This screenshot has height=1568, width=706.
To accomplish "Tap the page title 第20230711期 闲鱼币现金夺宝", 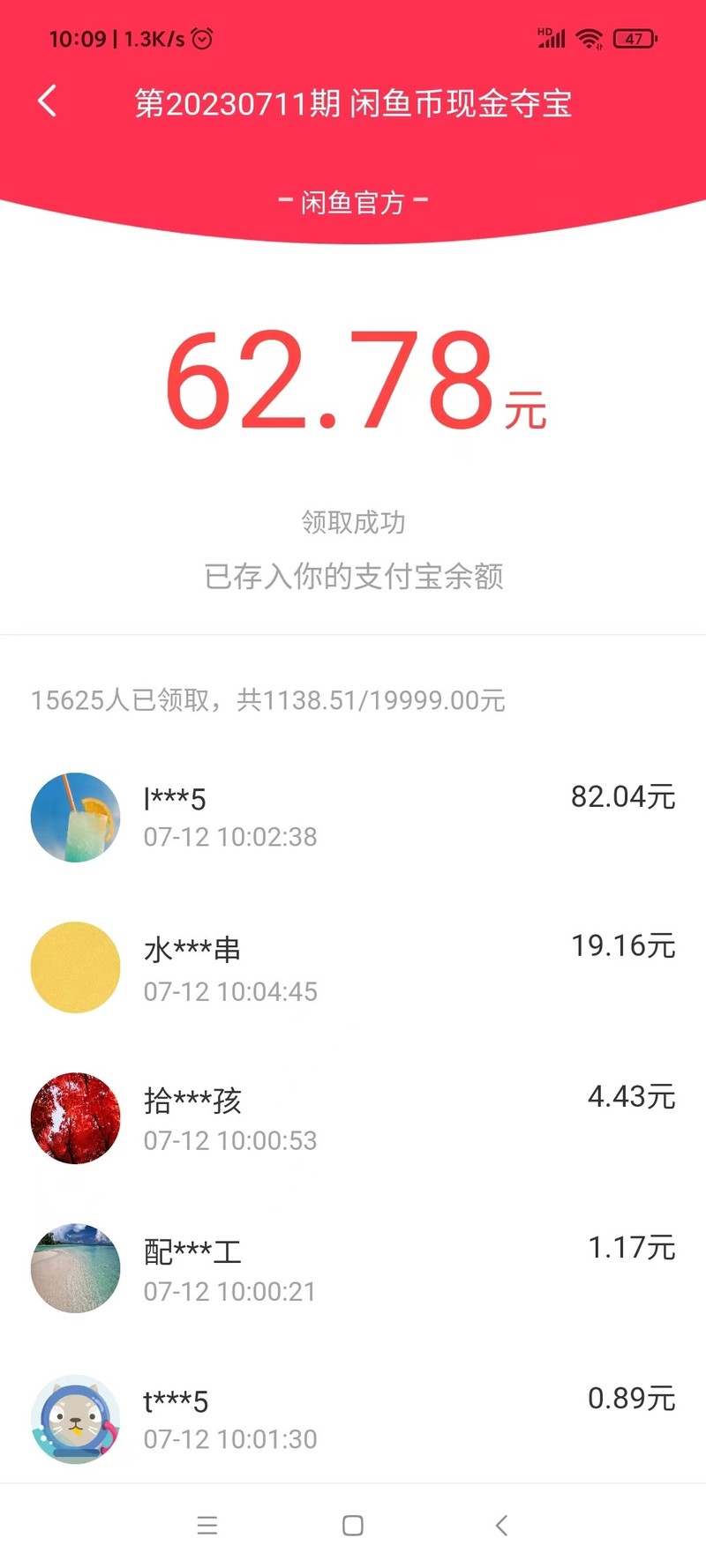I will 353,102.
